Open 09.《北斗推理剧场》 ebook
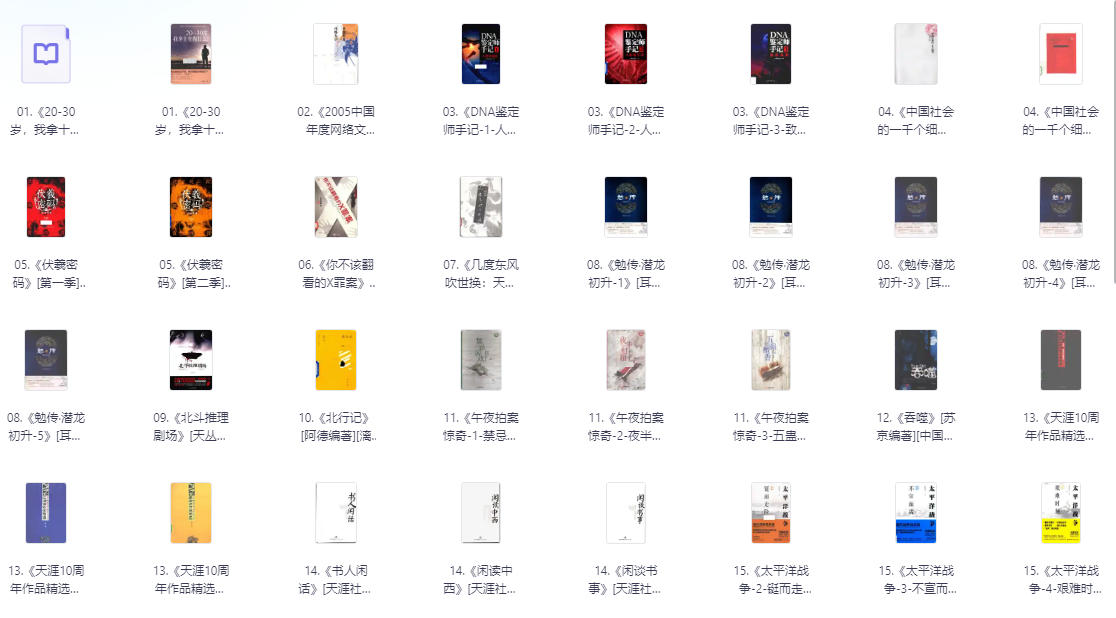Screen dimensions: 1116x618 pyautogui.click(x=191, y=360)
